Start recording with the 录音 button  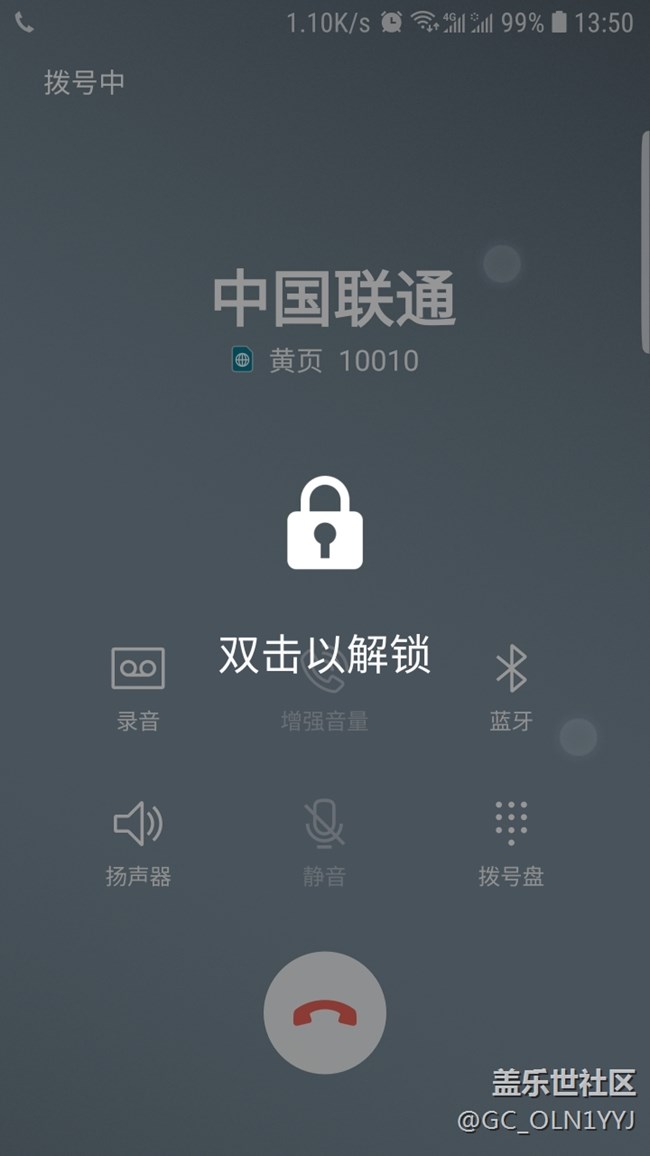click(x=138, y=689)
